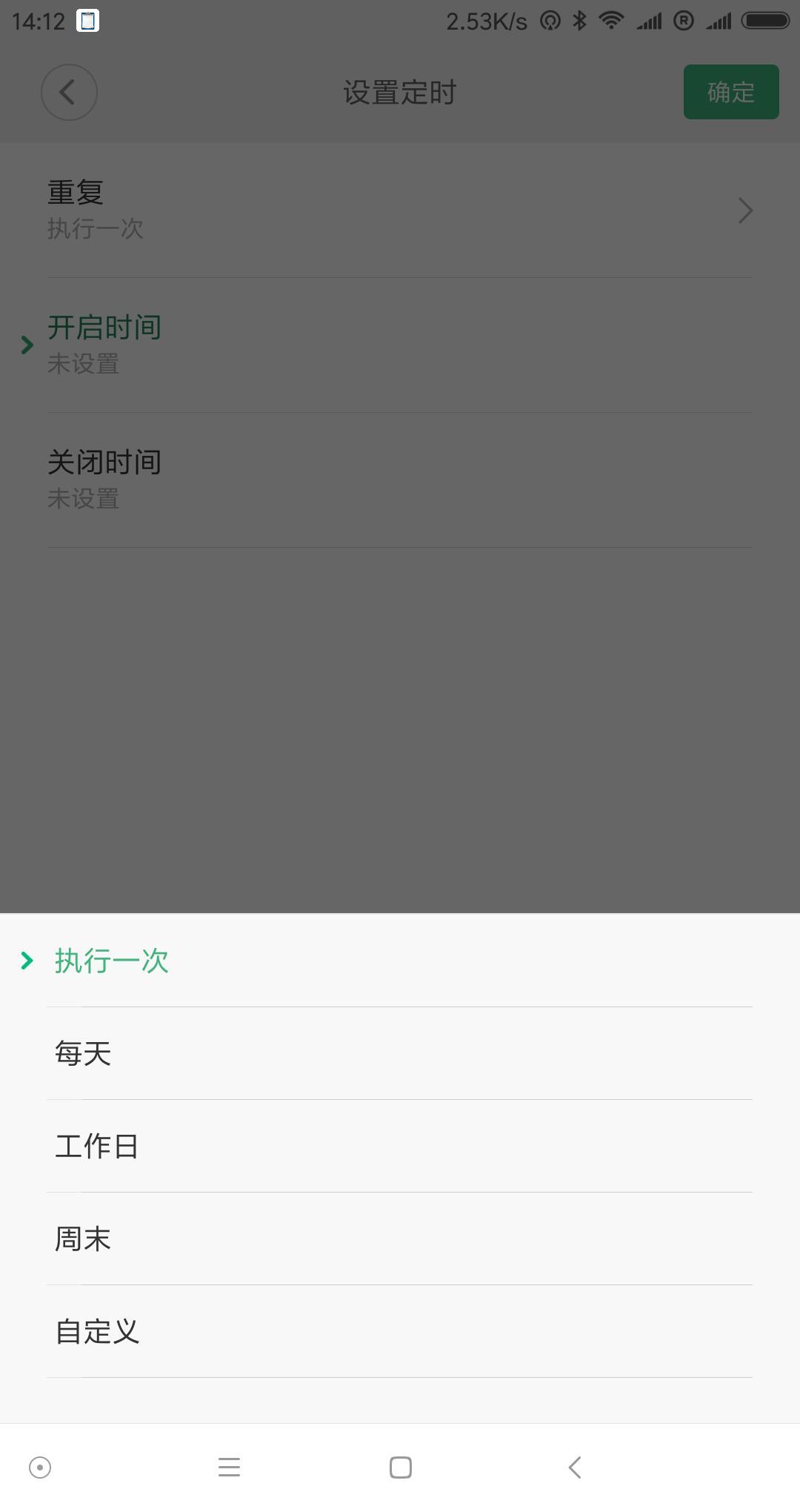Expand the 重复 row chevron
This screenshot has width=800, height=1512.
coord(745,210)
